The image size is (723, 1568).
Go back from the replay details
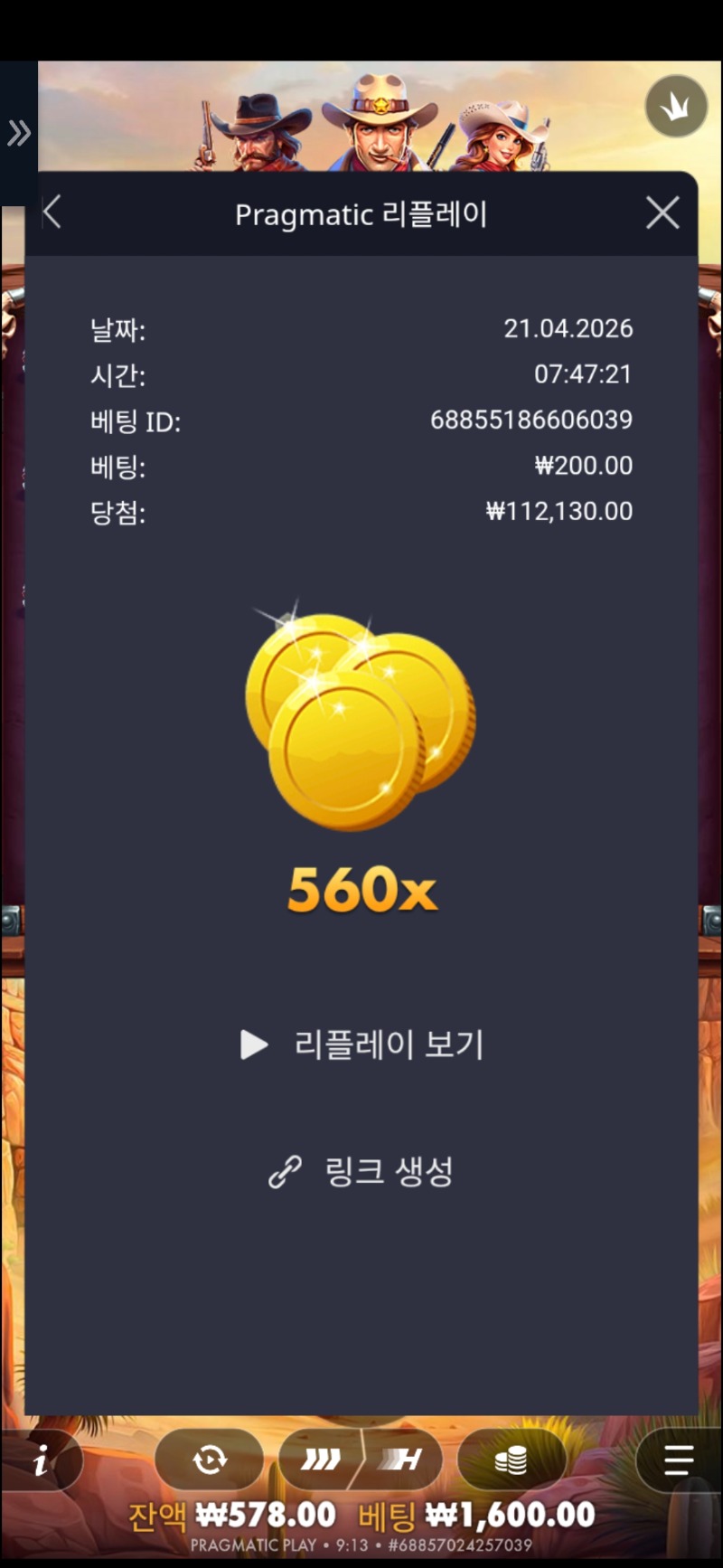[x=52, y=213]
